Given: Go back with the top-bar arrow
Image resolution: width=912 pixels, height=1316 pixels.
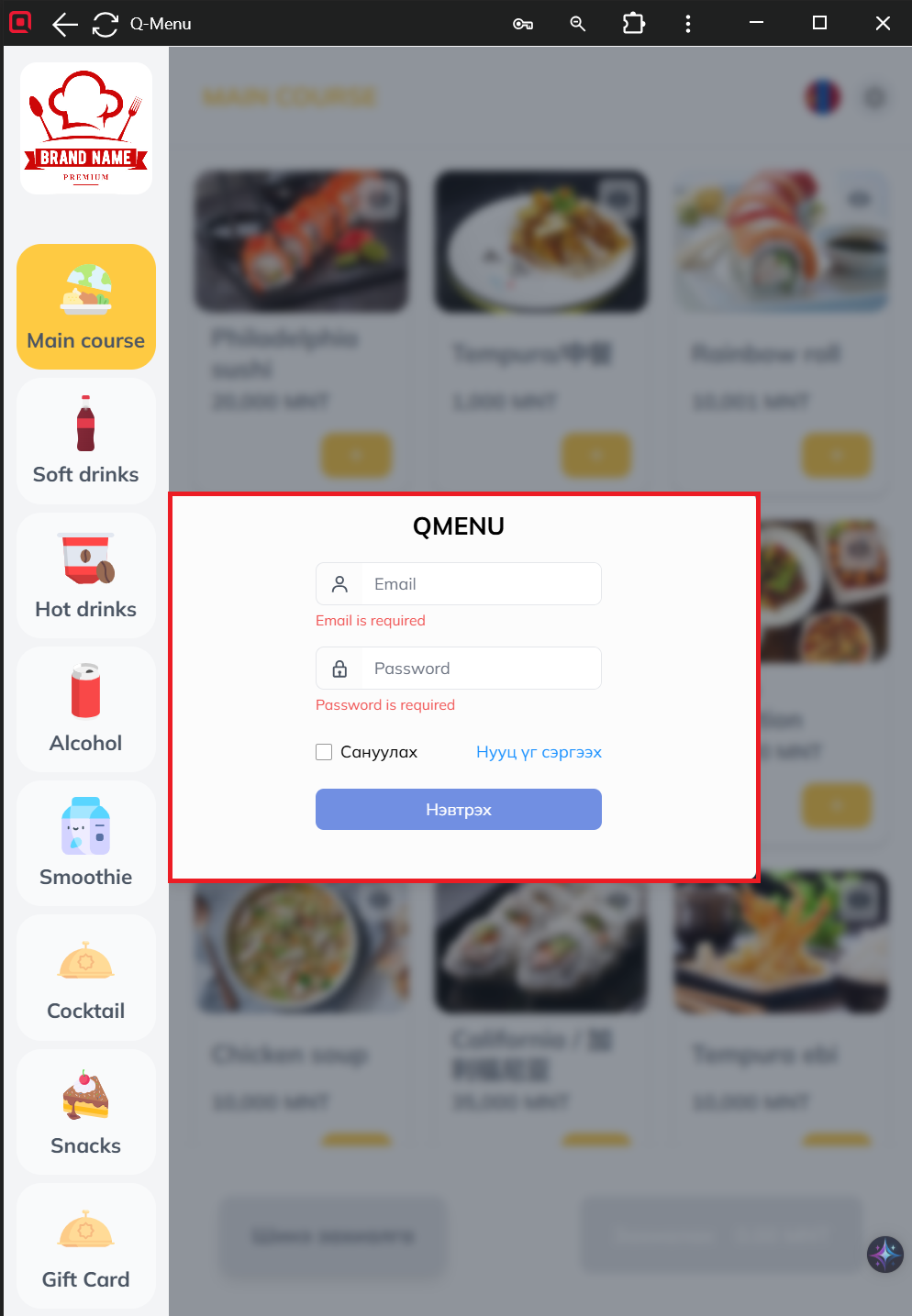Looking at the screenshot, I should pos(64,24).
